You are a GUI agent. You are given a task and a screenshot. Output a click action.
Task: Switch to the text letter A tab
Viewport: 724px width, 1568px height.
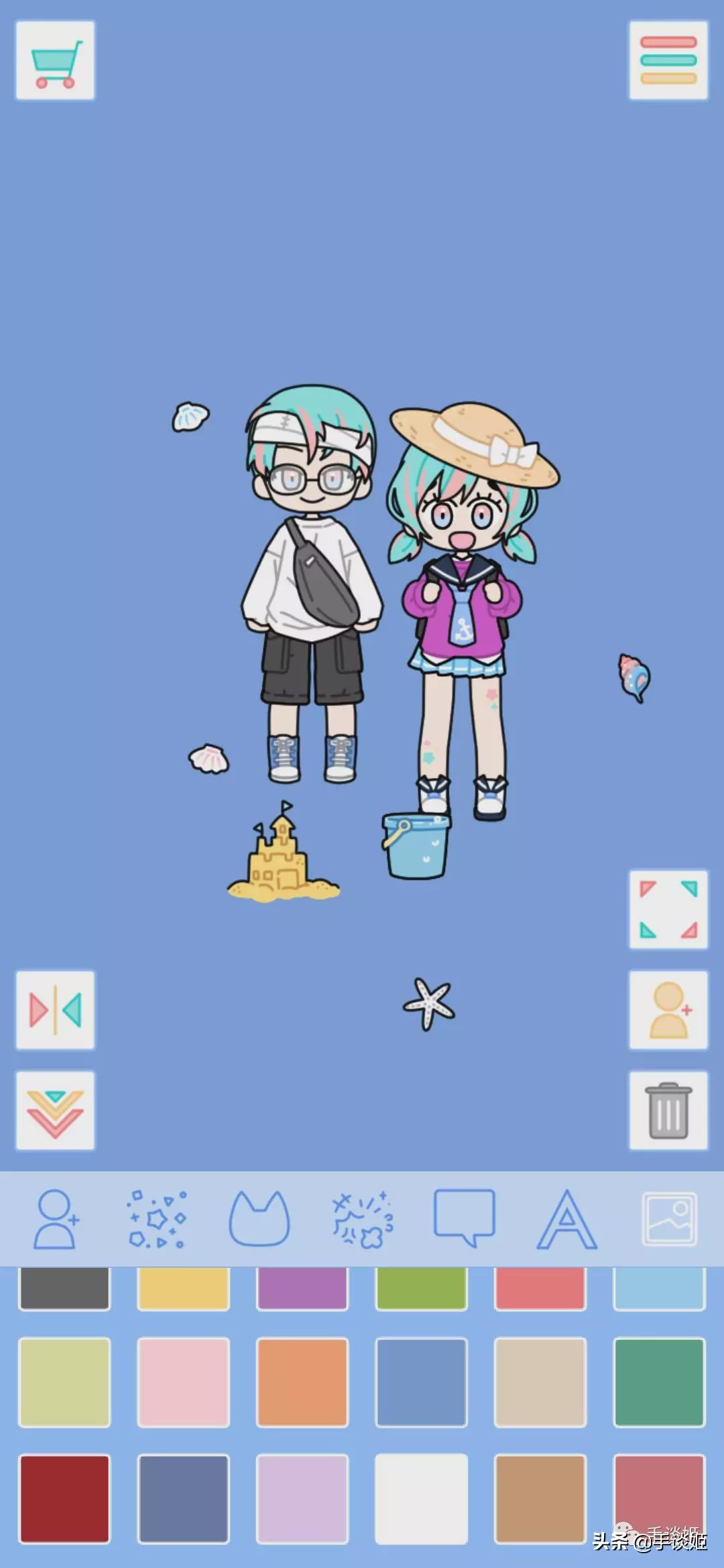(566, 1220)
